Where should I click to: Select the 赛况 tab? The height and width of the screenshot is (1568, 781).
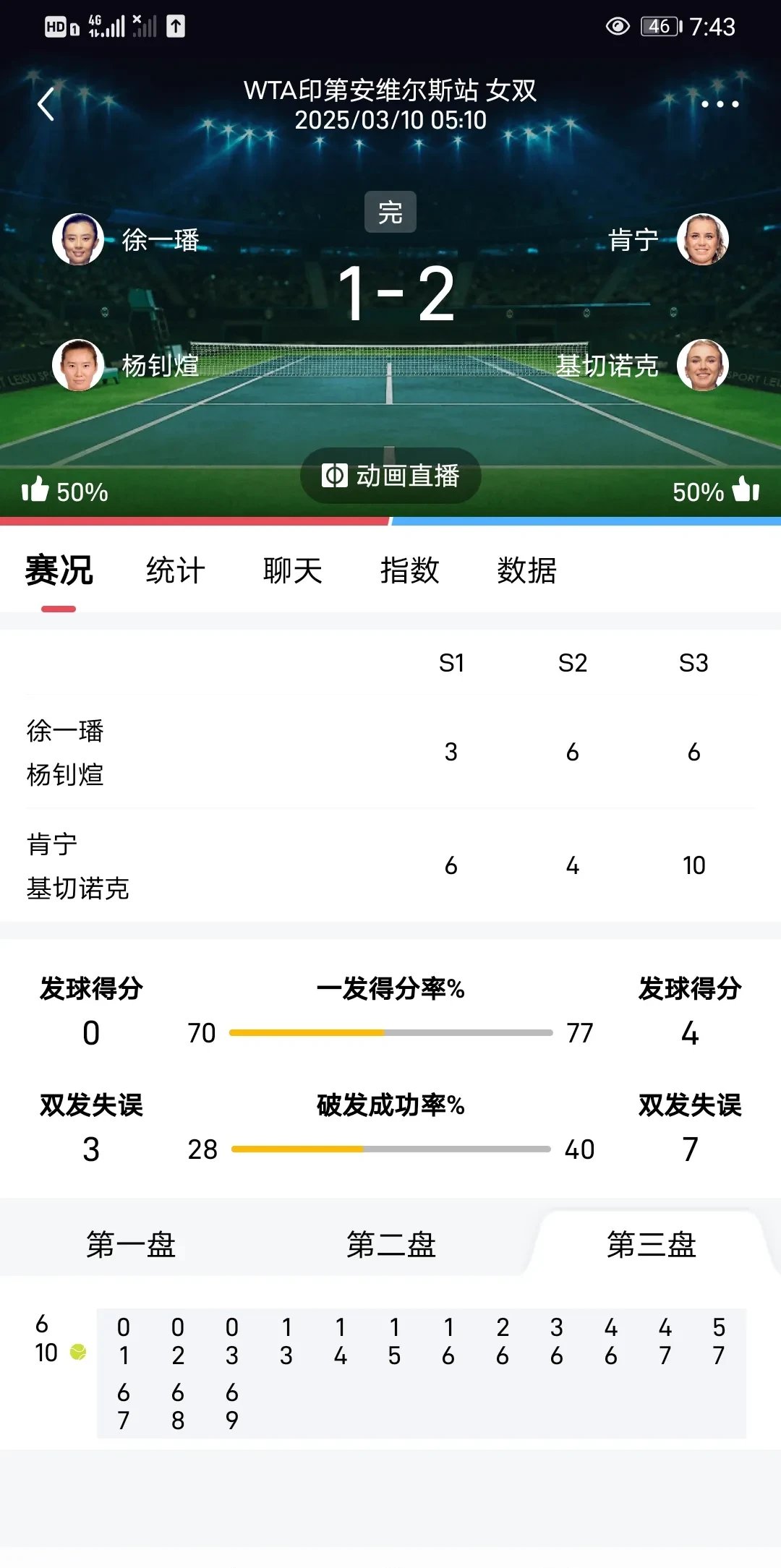point(59,570)
